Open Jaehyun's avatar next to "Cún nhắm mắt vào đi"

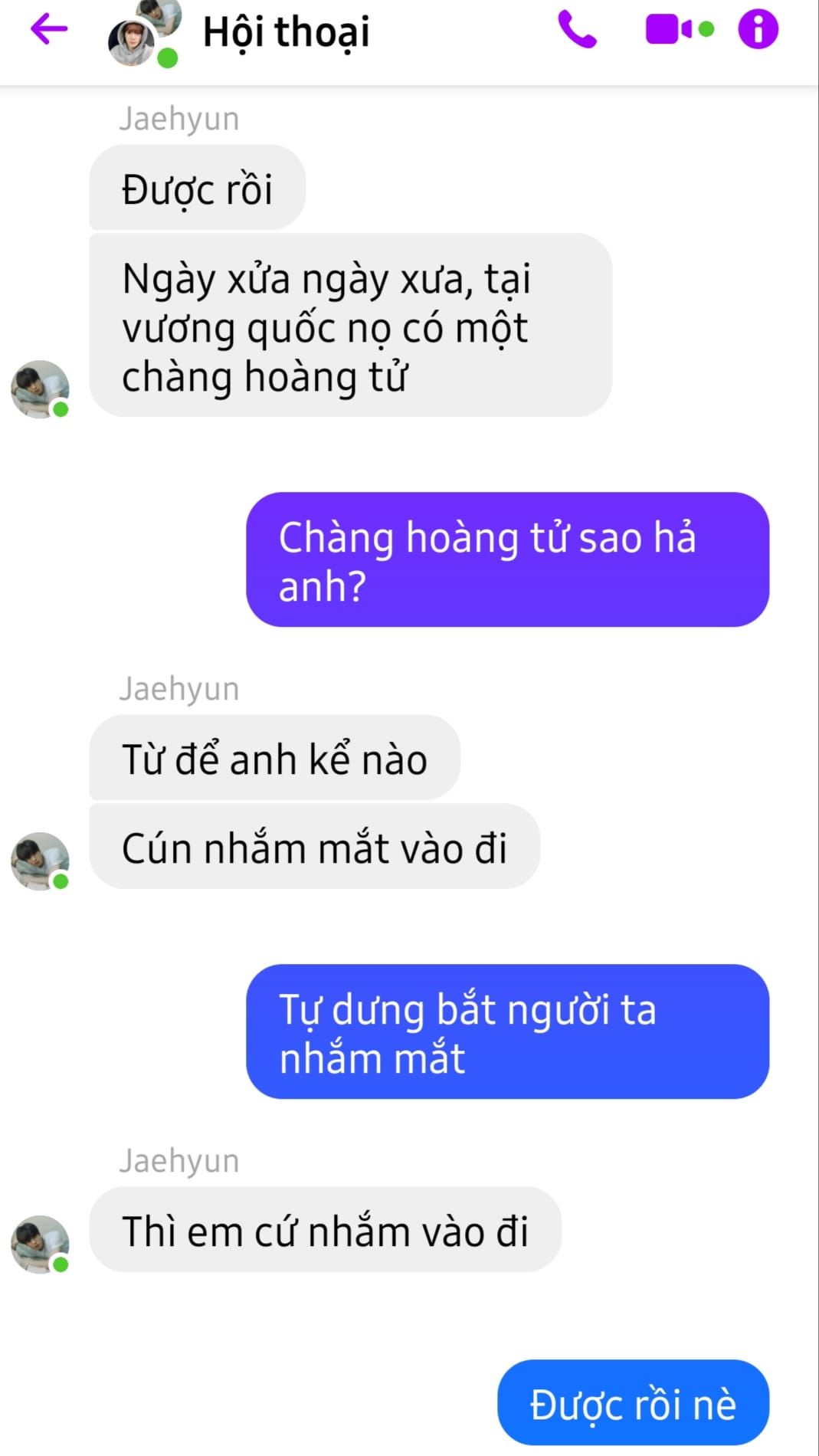40,861
